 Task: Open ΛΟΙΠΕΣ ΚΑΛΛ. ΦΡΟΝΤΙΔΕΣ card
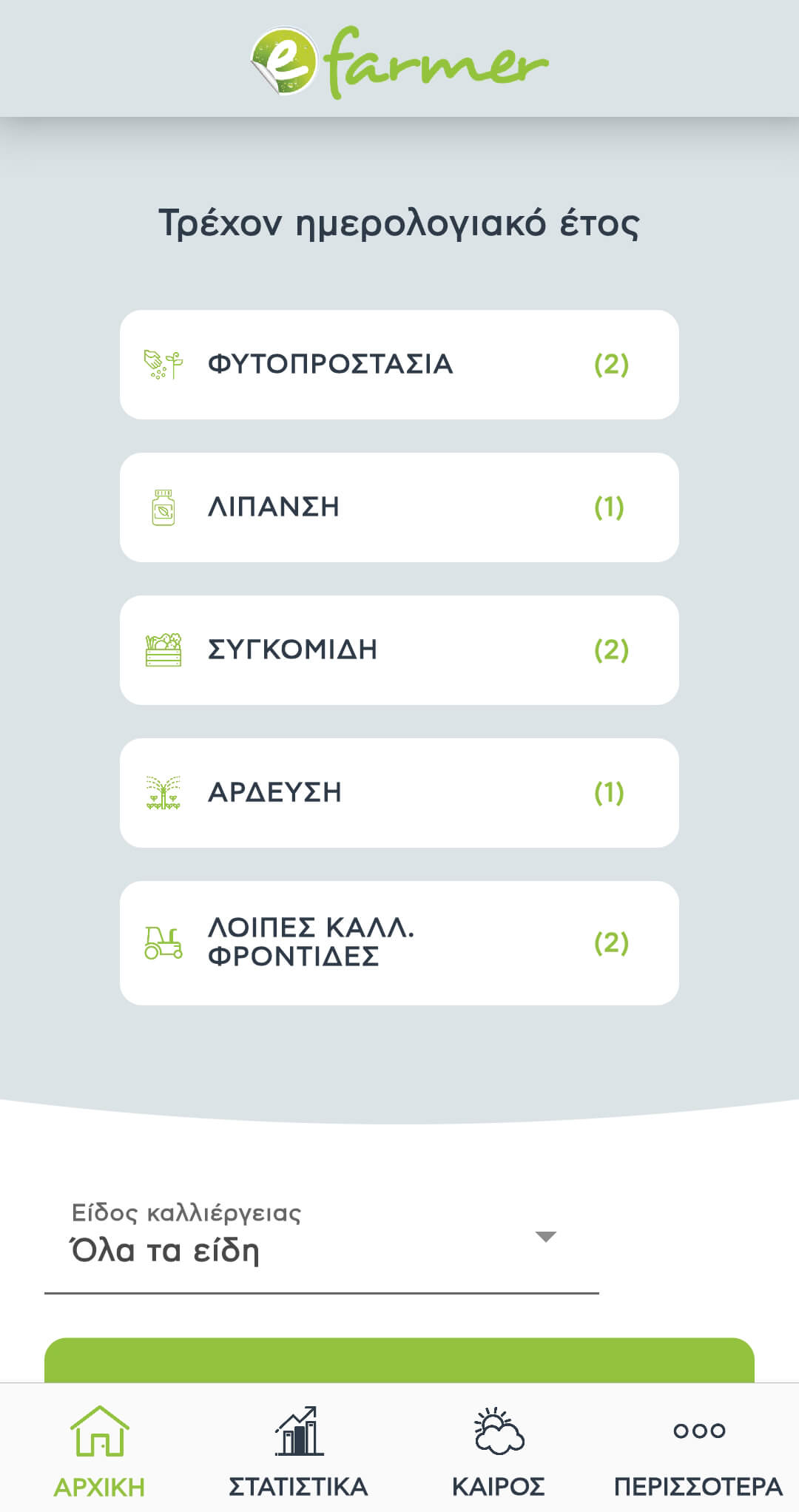tap(399, 942)
